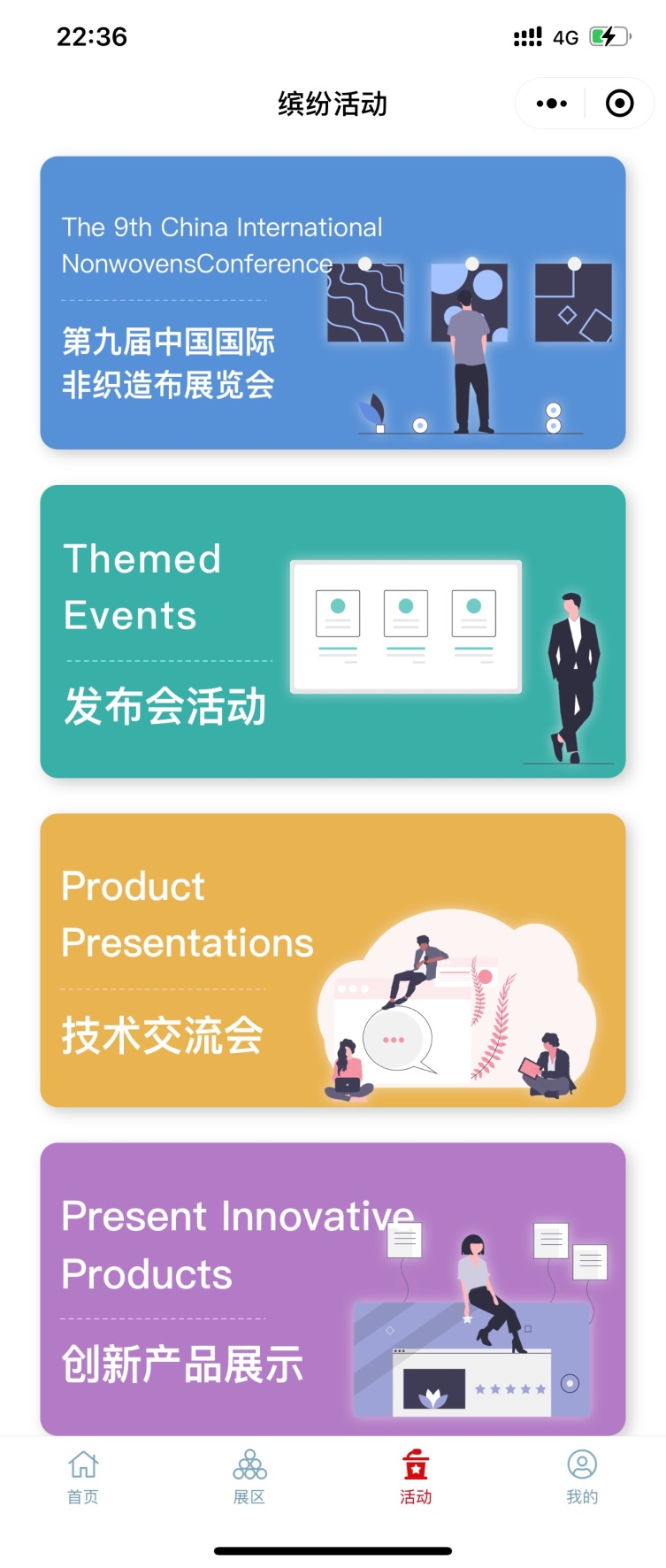Open the 我的 profile tab
This screenshot has height=1568, width=666.
click(582, 1476)
